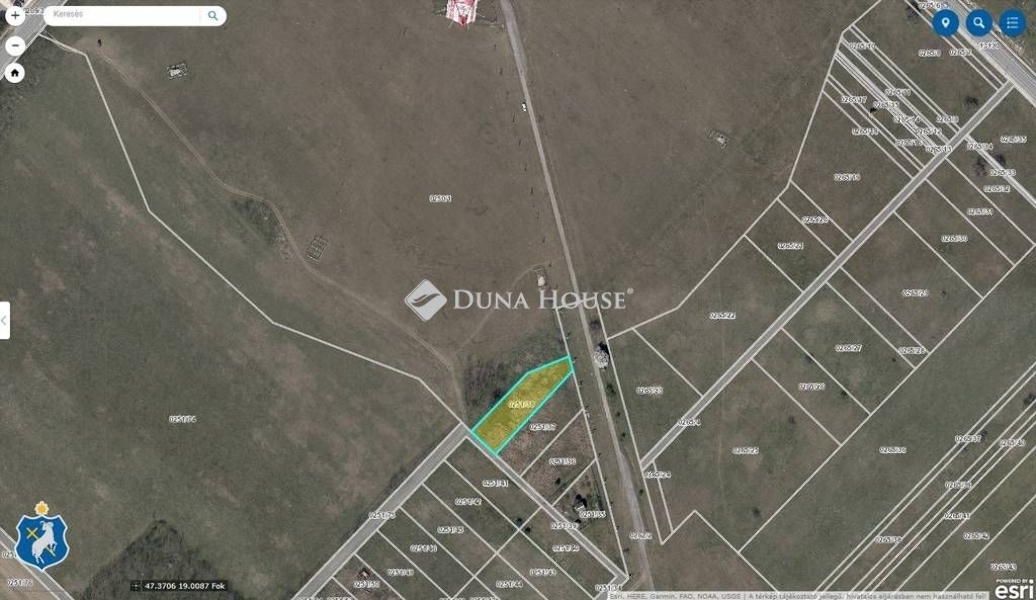Screen dimensions: 1036x600
Task: Zoom in on the map
Action: point(15,16)
